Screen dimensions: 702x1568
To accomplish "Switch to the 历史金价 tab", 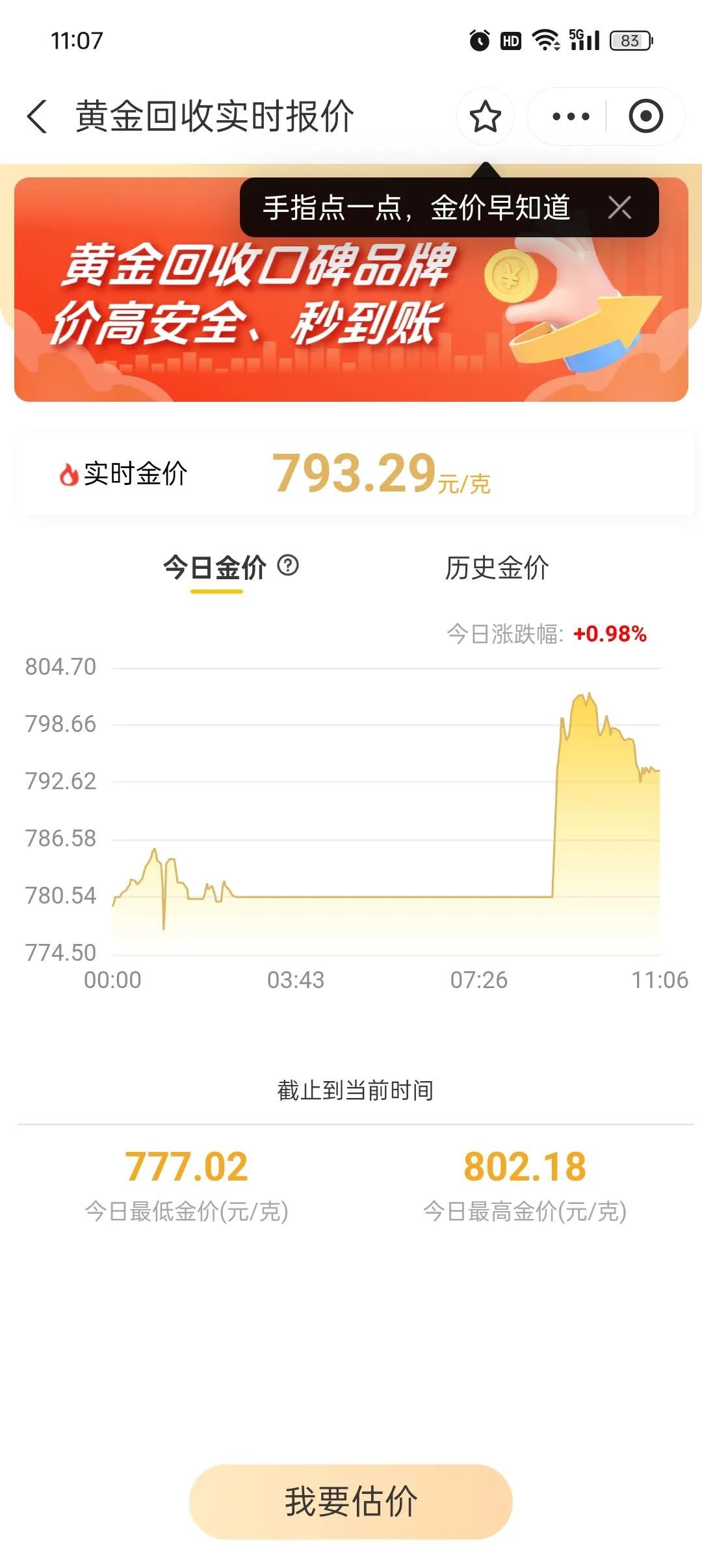I will tap(497, 568).
